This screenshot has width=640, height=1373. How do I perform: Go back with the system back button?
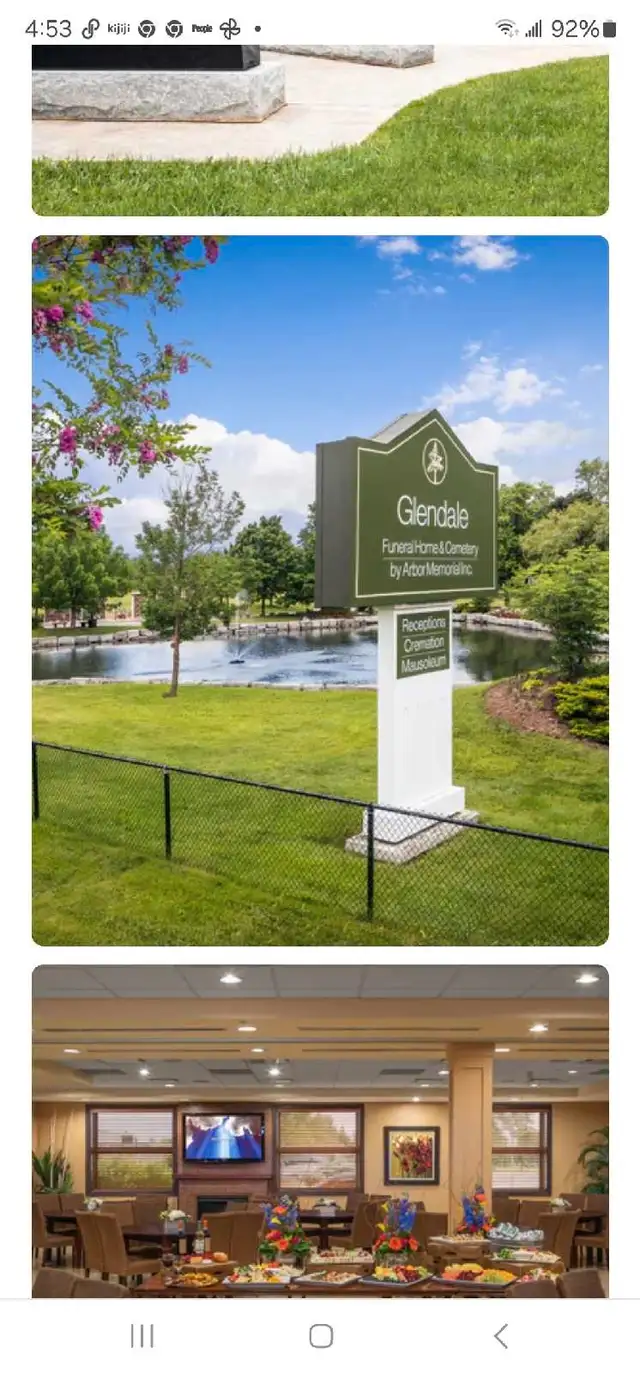point(501,1336)
